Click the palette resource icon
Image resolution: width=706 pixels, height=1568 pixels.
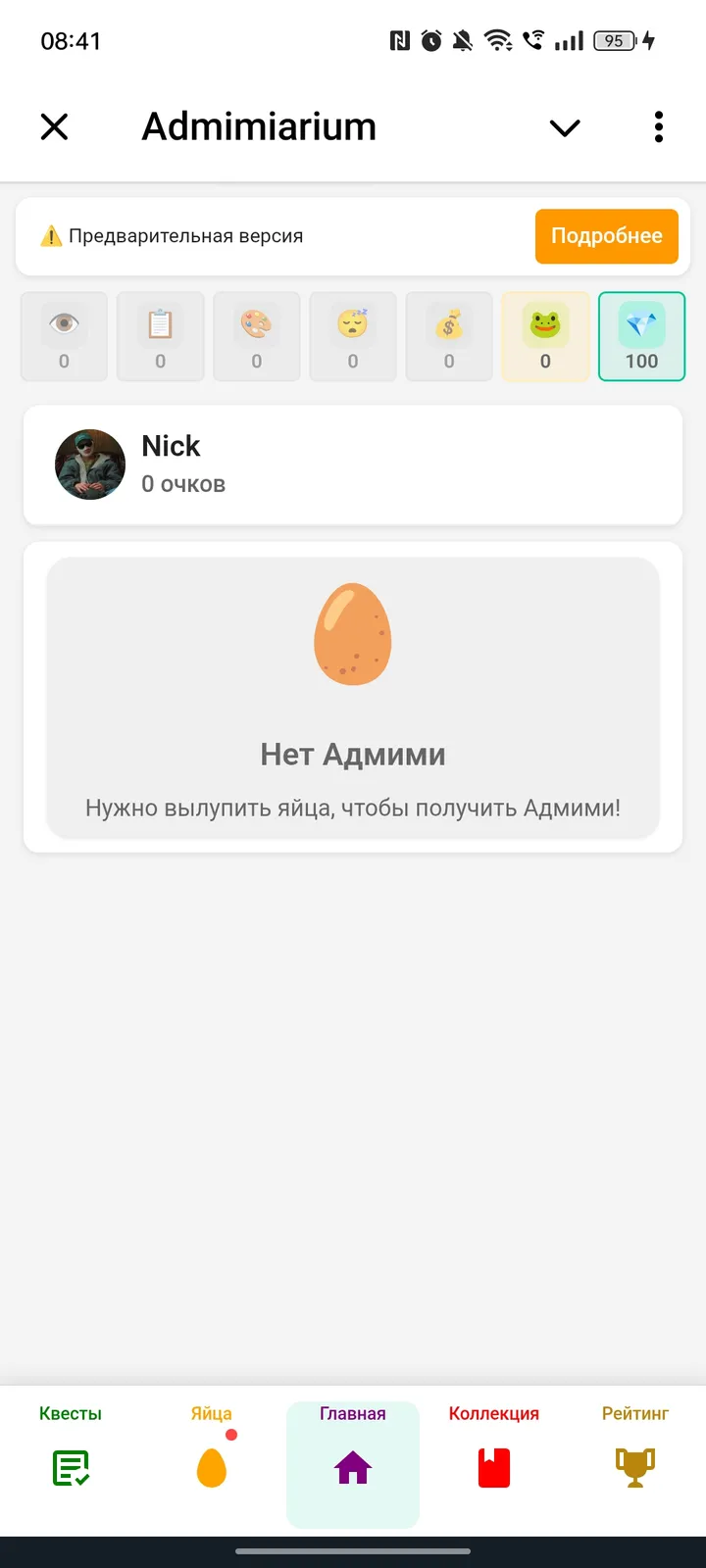point(256,336)
